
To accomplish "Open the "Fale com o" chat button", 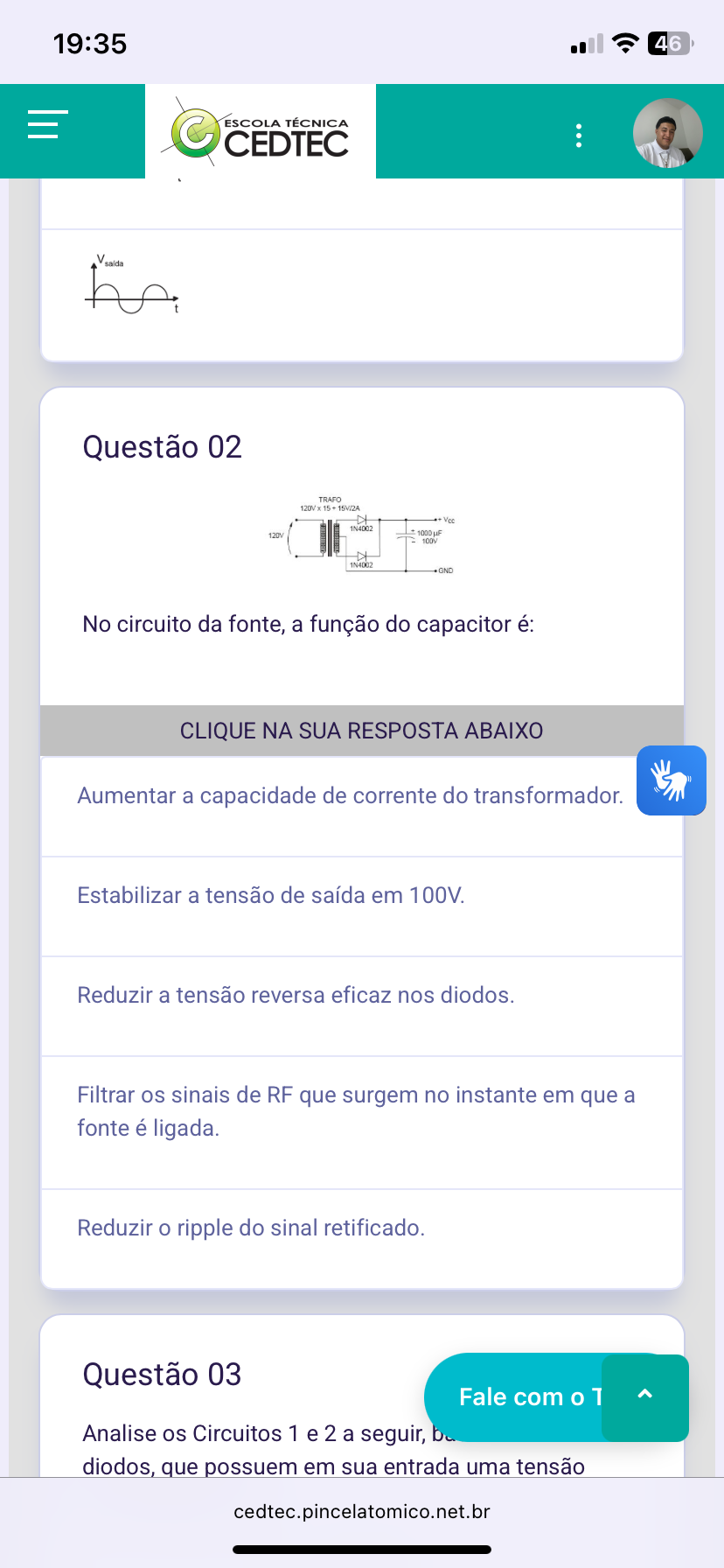I will 514,1397.
